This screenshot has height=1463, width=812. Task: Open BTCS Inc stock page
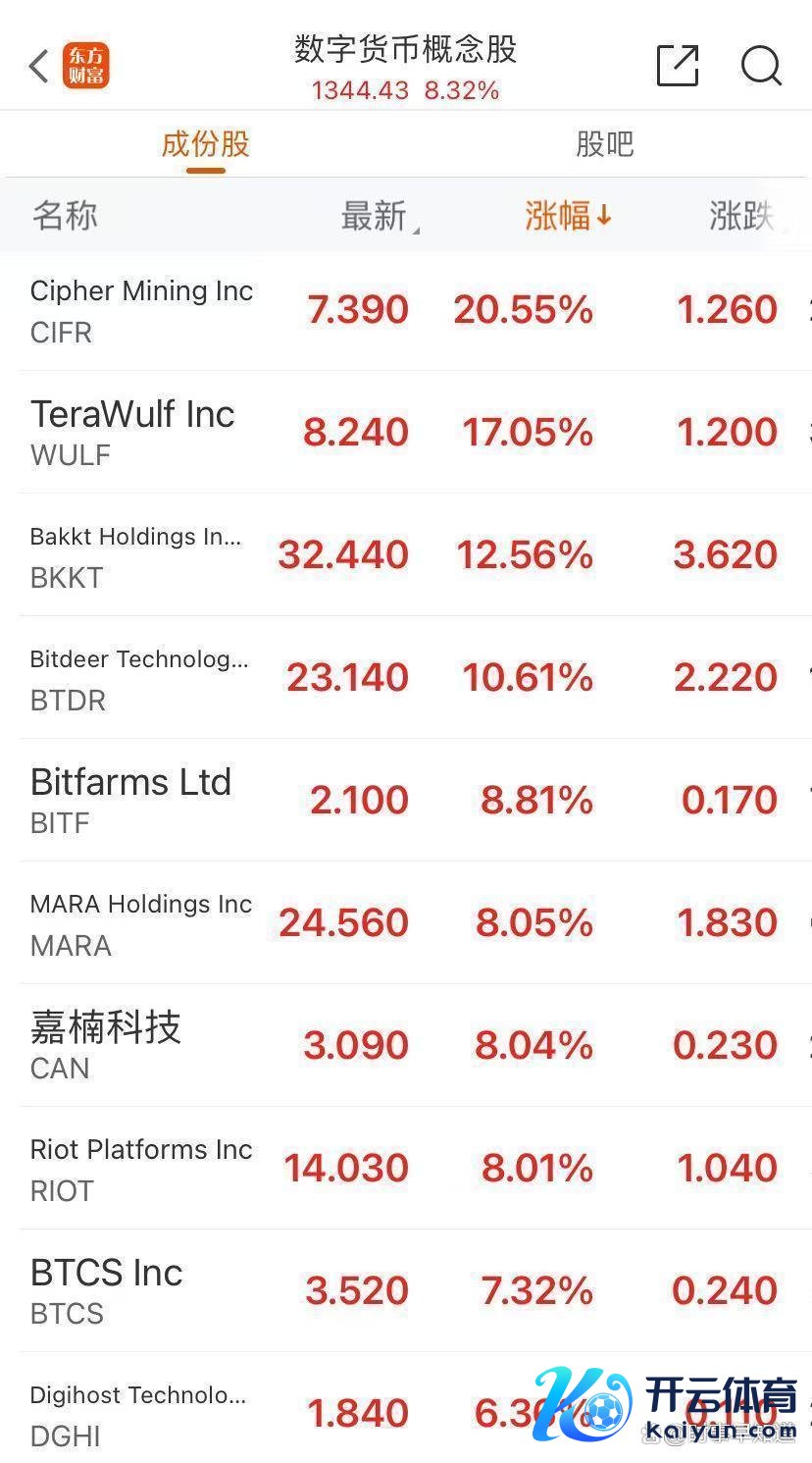(x=106, y=1291)
